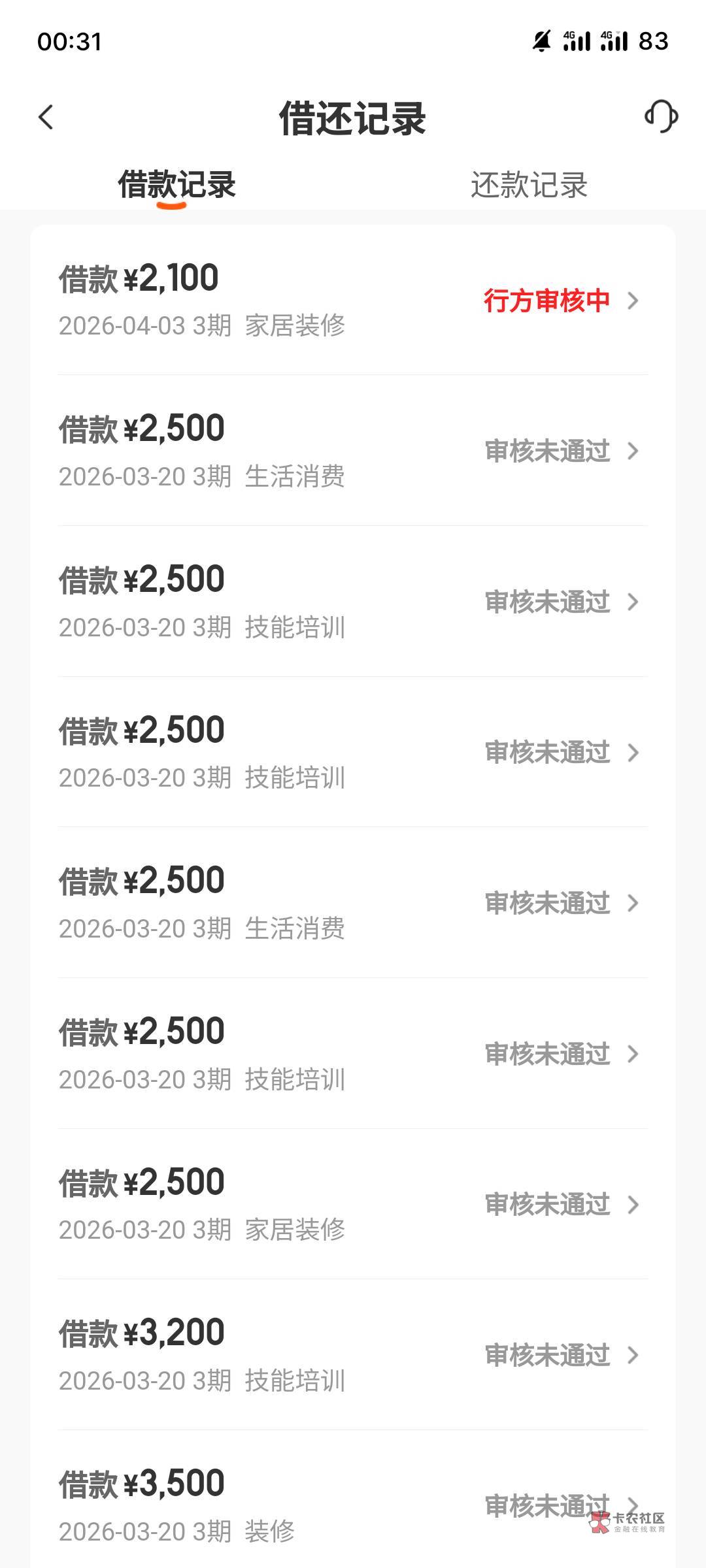Select the 借款记录 tab

tap(176, 185)
